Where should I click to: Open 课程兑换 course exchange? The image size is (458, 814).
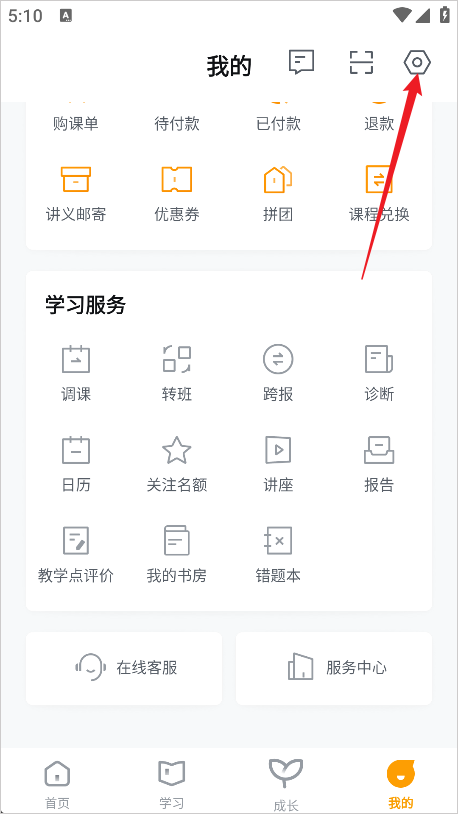click(379, 194)
